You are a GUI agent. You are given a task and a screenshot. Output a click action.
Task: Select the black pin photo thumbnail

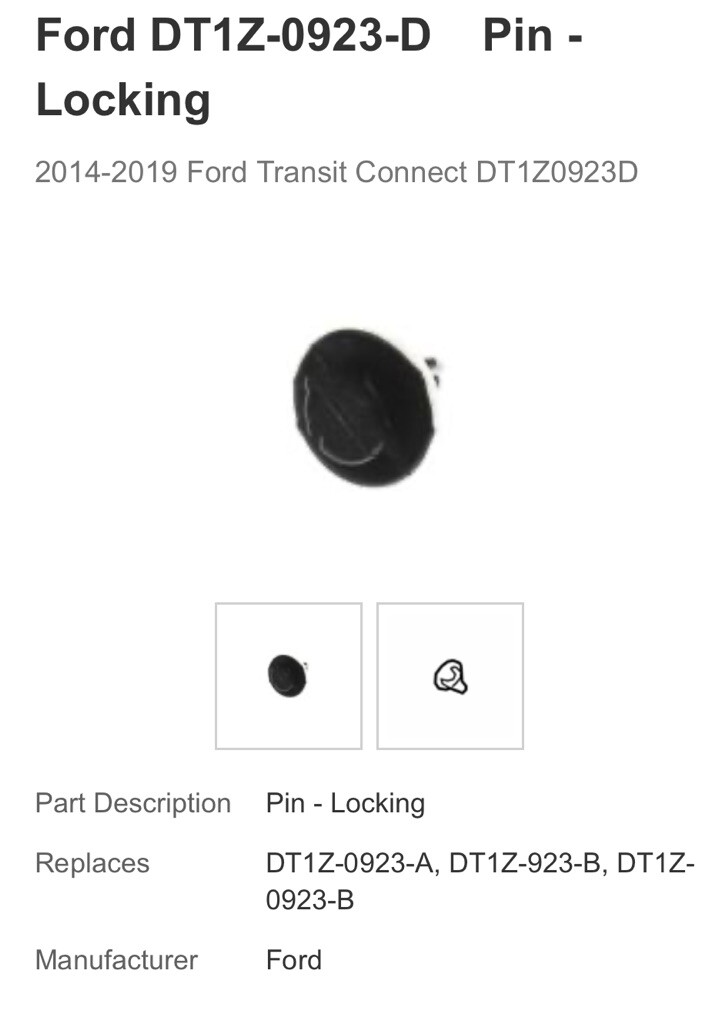click(288, 676)
